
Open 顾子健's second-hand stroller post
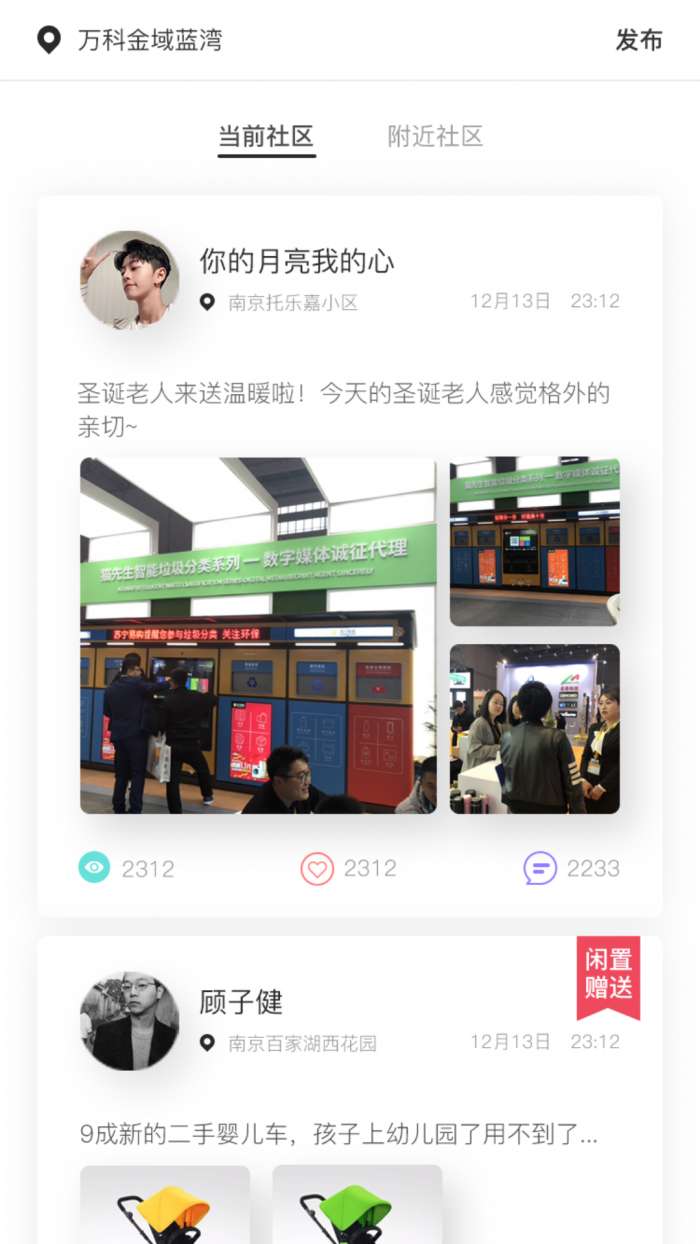tap(338, 1135)
